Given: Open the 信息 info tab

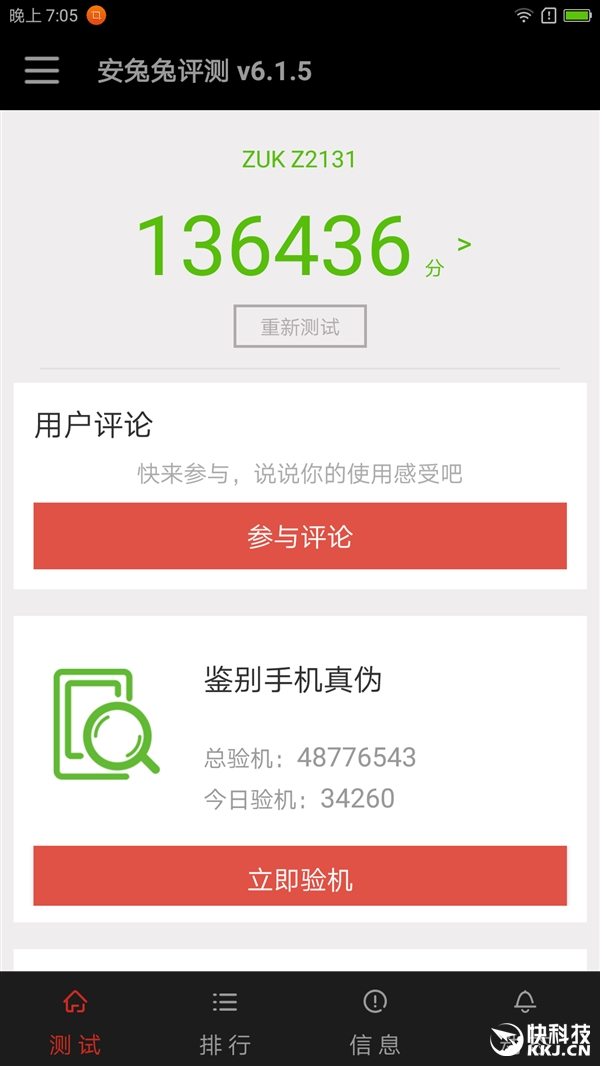Looking at the screenshot, I should tap(375, 1022).
